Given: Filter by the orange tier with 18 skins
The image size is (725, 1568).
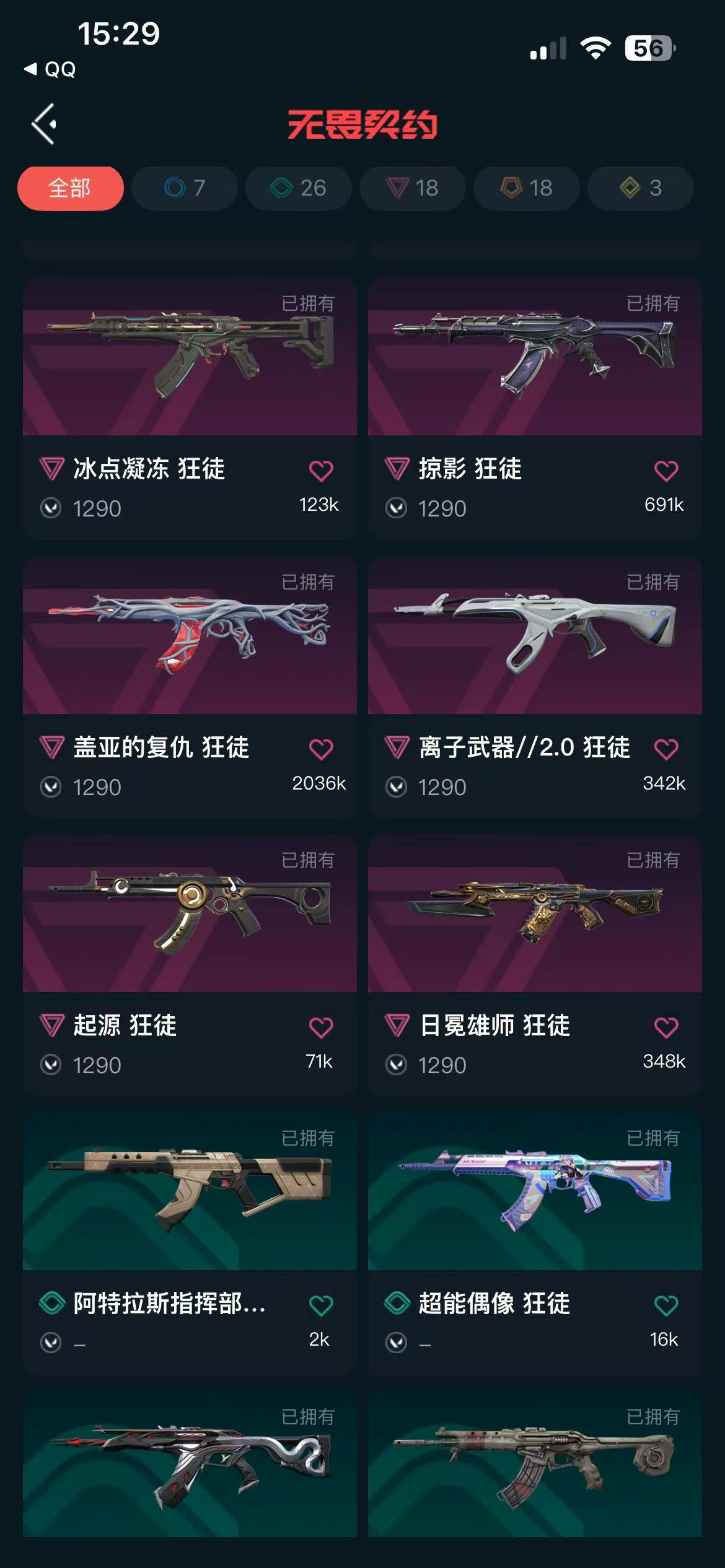Looking at the screenshot, I should coord(526,188).
